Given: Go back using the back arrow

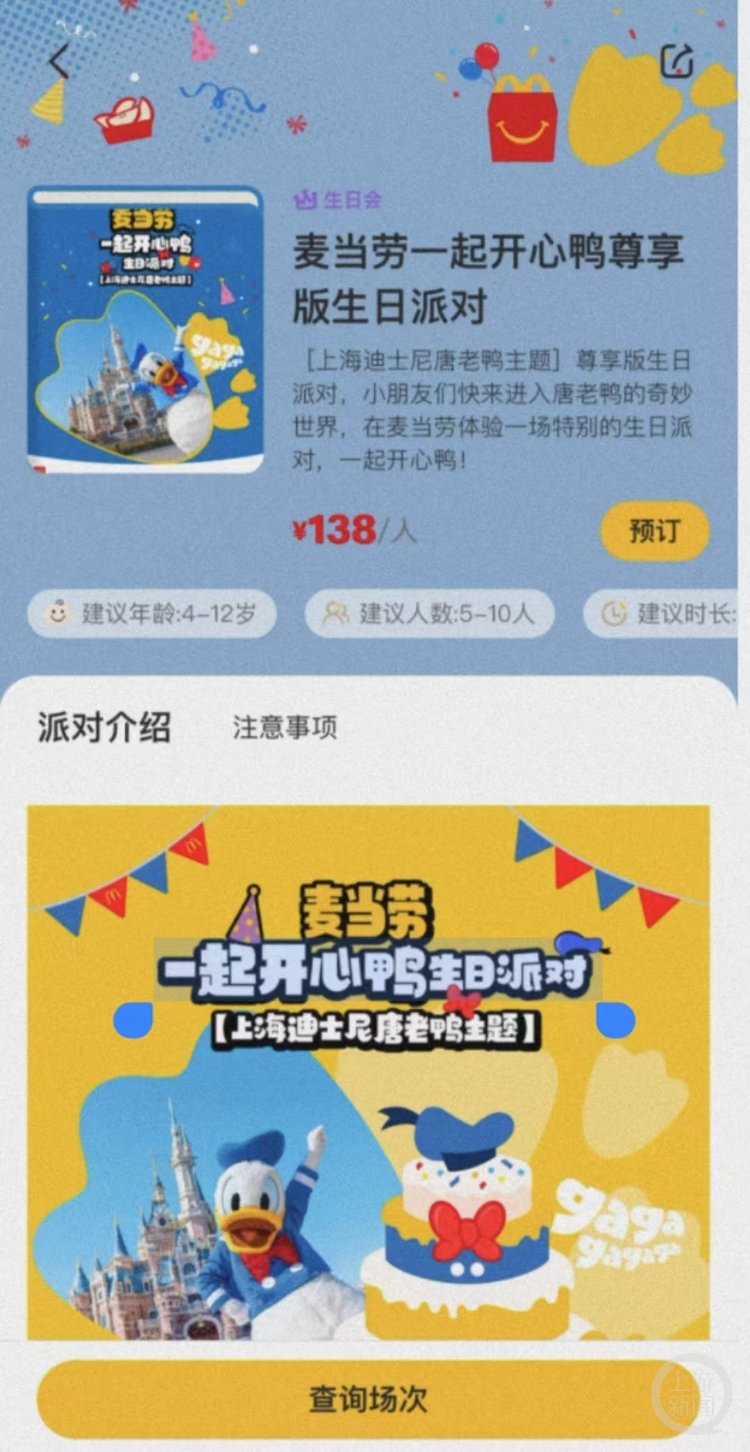Looking at the screenshot, I should 60,61.
